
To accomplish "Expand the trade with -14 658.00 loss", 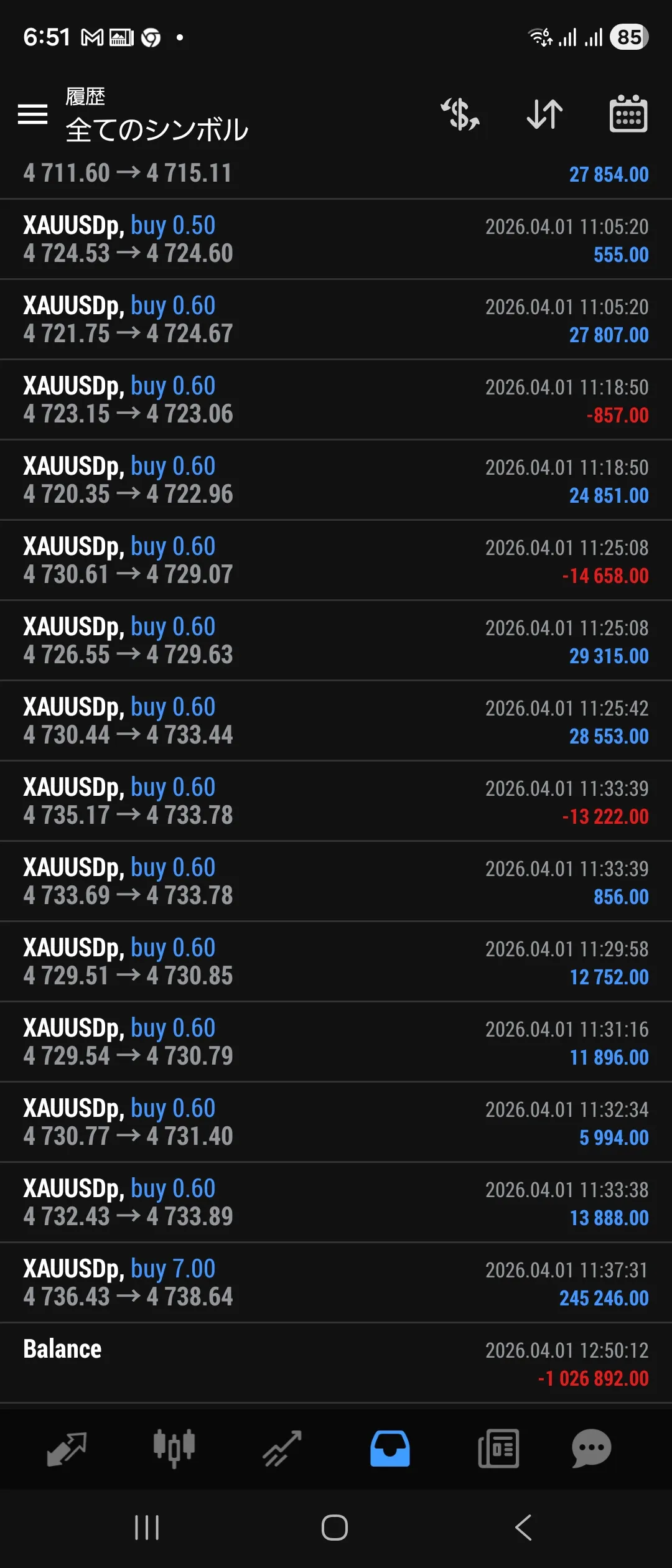I will [x=336, y=561].
